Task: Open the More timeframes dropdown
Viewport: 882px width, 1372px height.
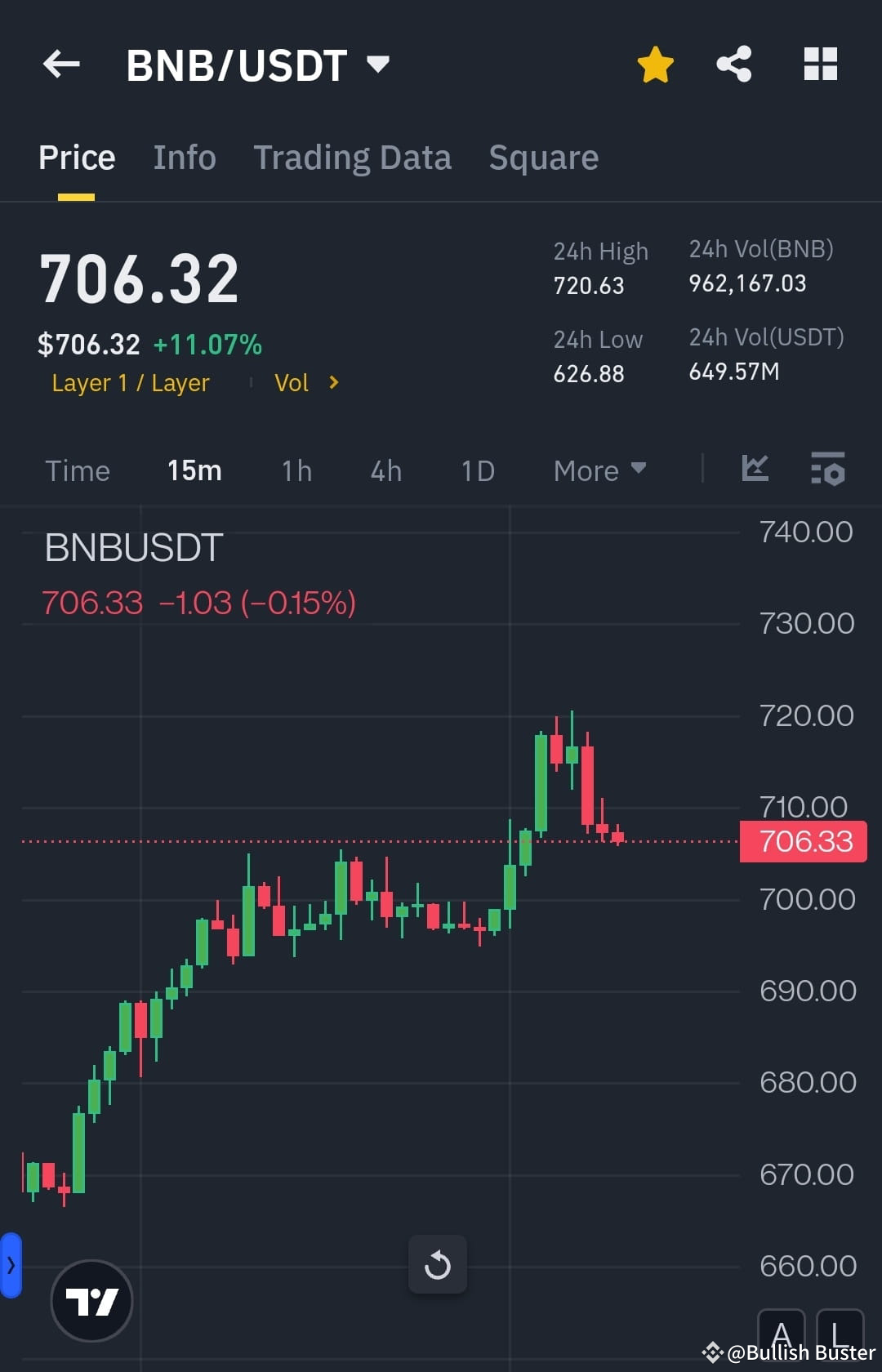Action: point(599,470)
